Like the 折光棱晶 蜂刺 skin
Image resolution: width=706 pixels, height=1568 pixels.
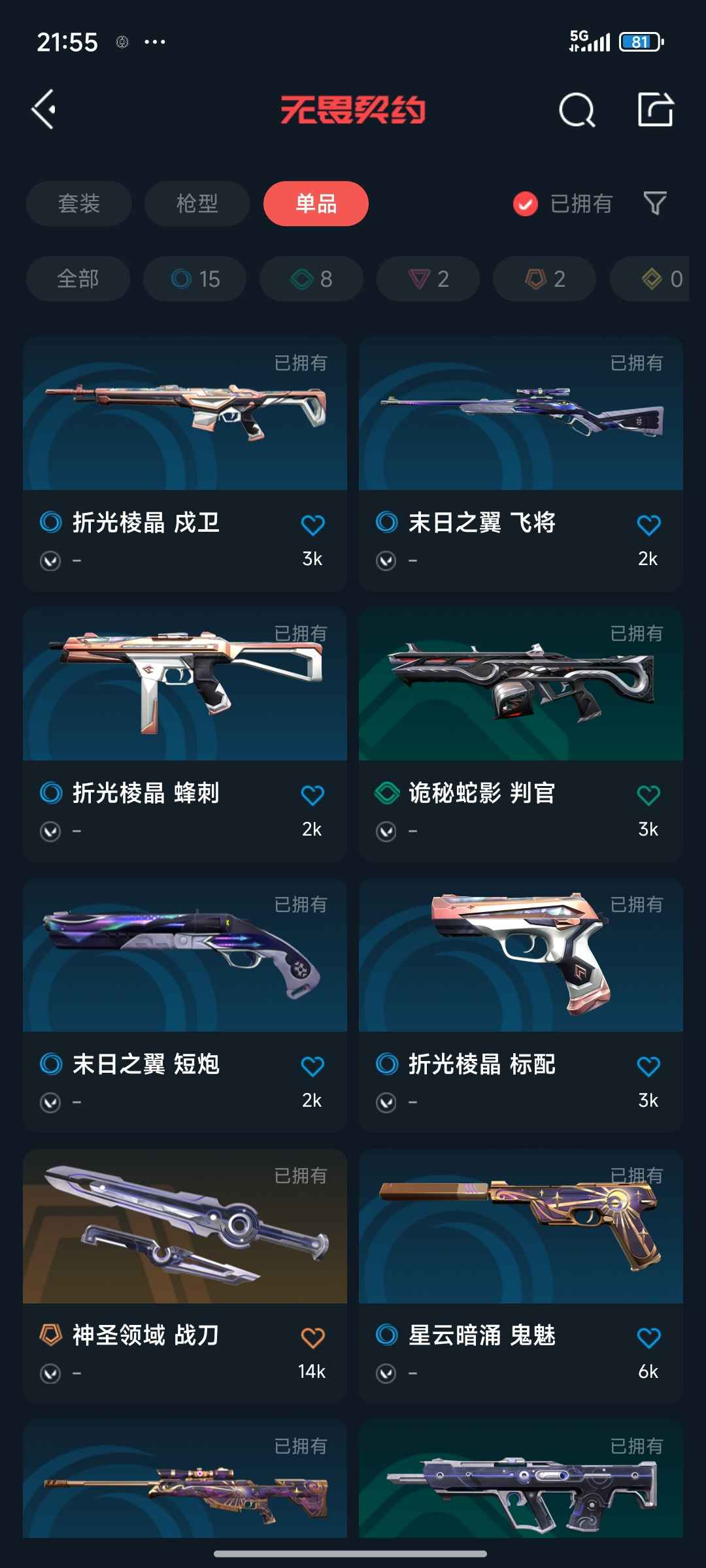(312, 795)
